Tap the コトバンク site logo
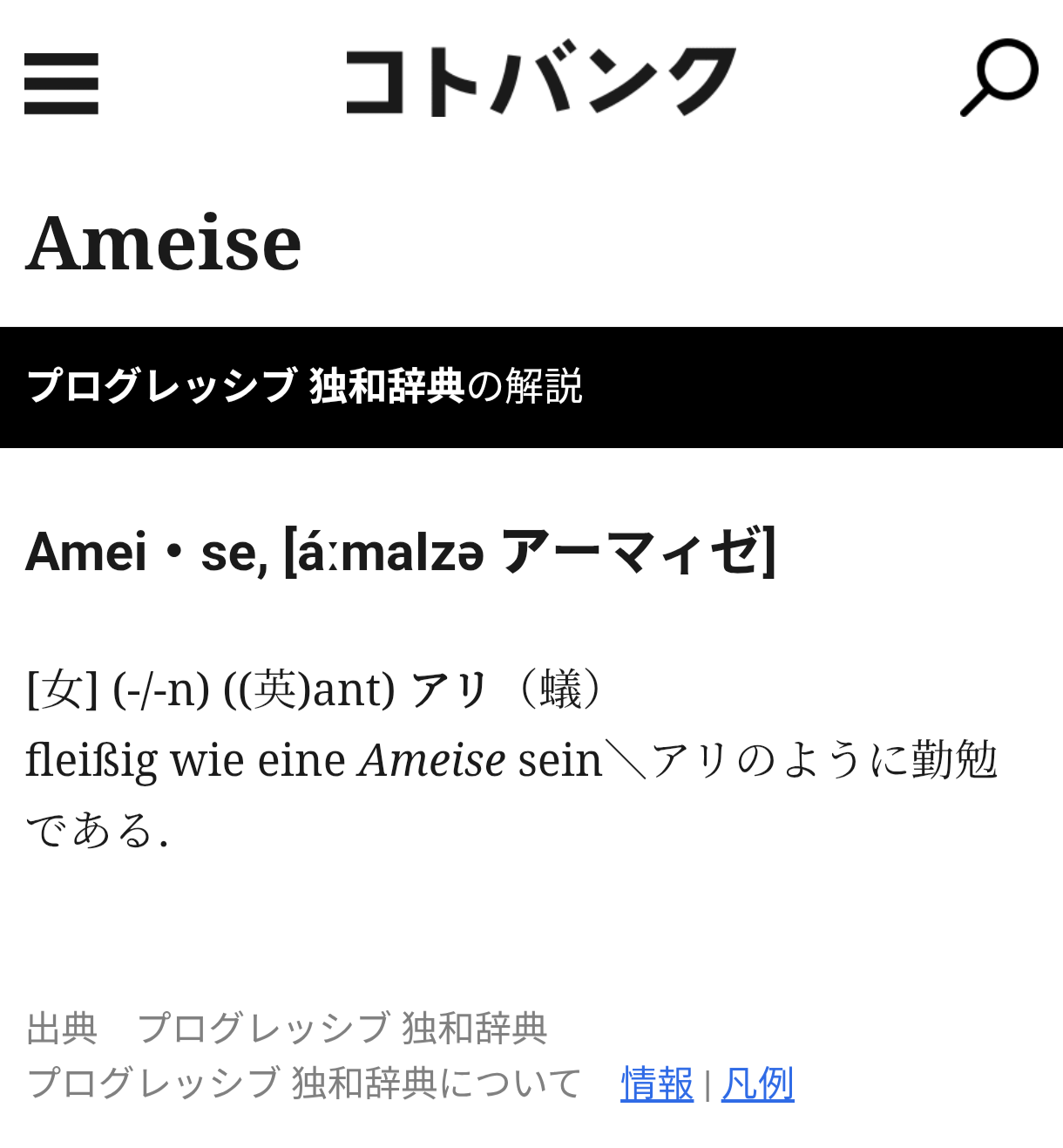Image resolution: width=1063 pixels, height=1148 pixels. click(540, 80)
